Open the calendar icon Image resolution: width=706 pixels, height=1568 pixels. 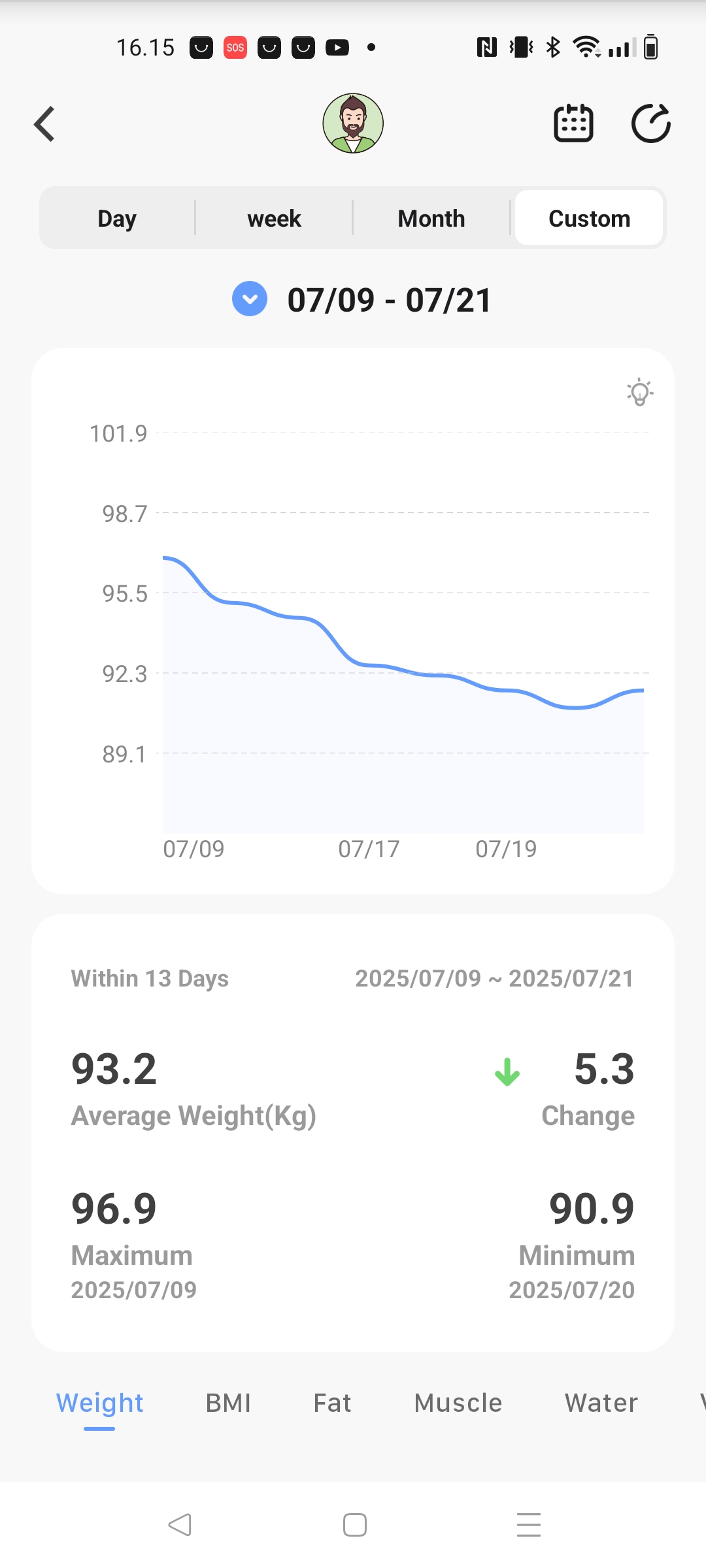pyautogui.click(x=573, y=123)
